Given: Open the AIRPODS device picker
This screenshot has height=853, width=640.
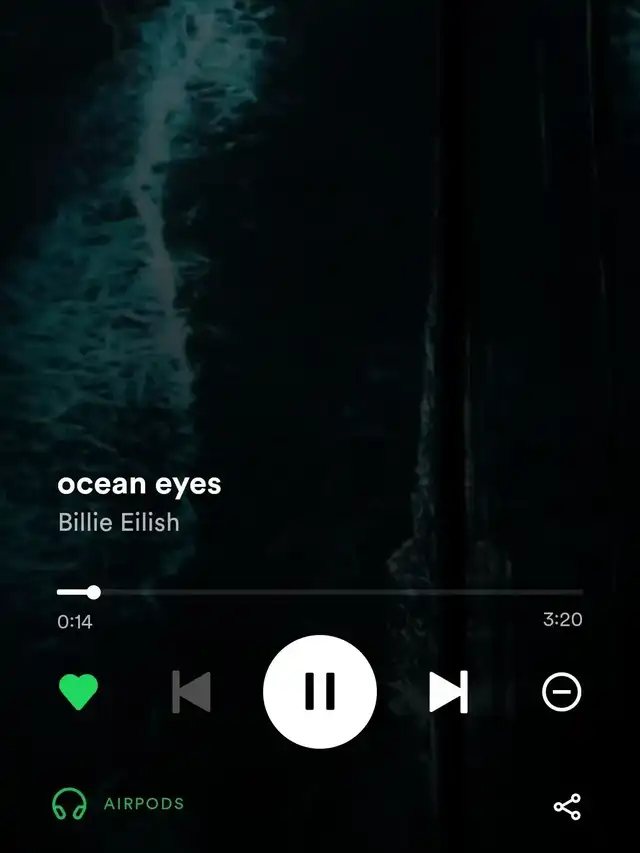Looking at the screenshot, I should 118,804.
